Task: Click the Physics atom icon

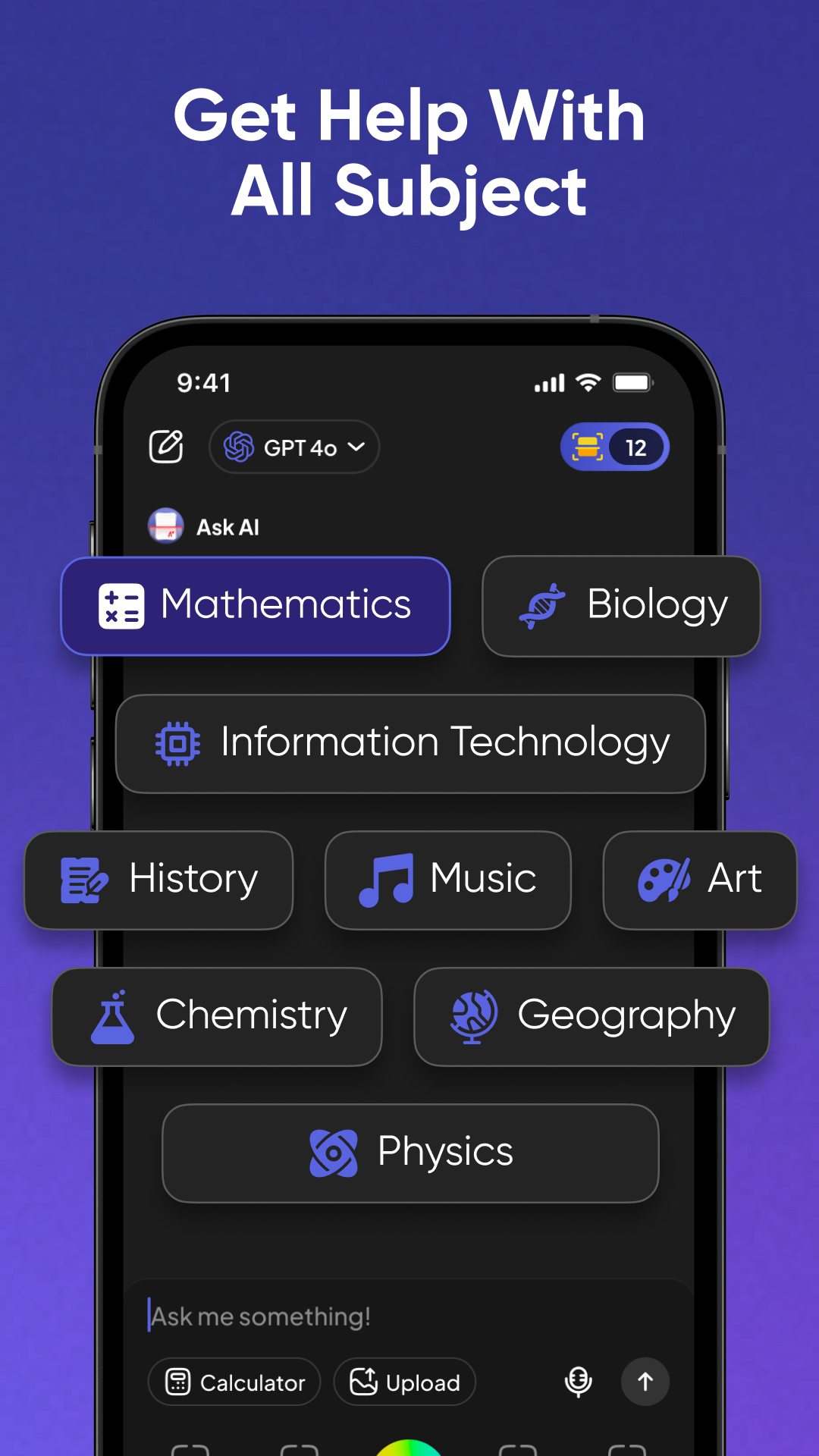Action: [334, 1152]
